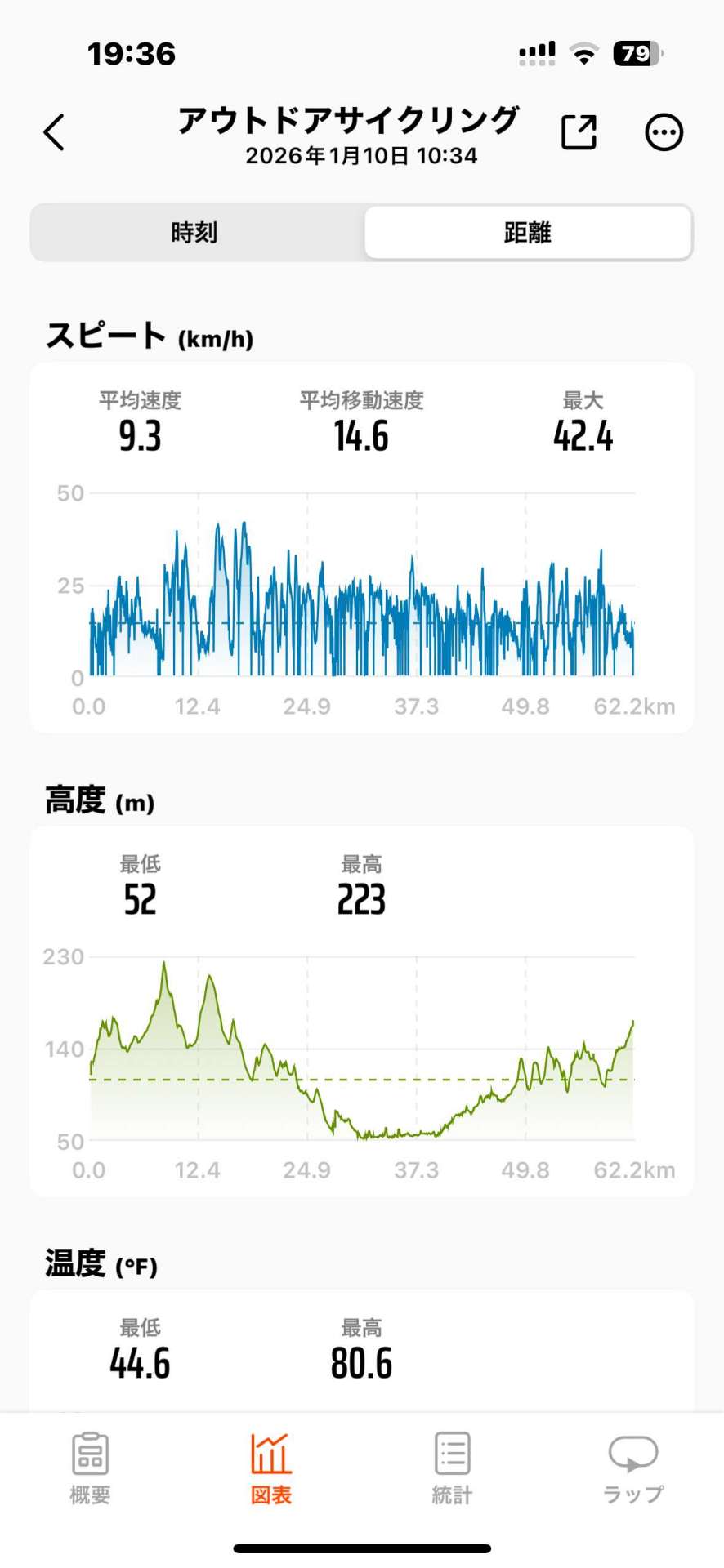Tap the 図表 tab
The width and height of the screenshot is (724, 1568).
point(270,1468)
